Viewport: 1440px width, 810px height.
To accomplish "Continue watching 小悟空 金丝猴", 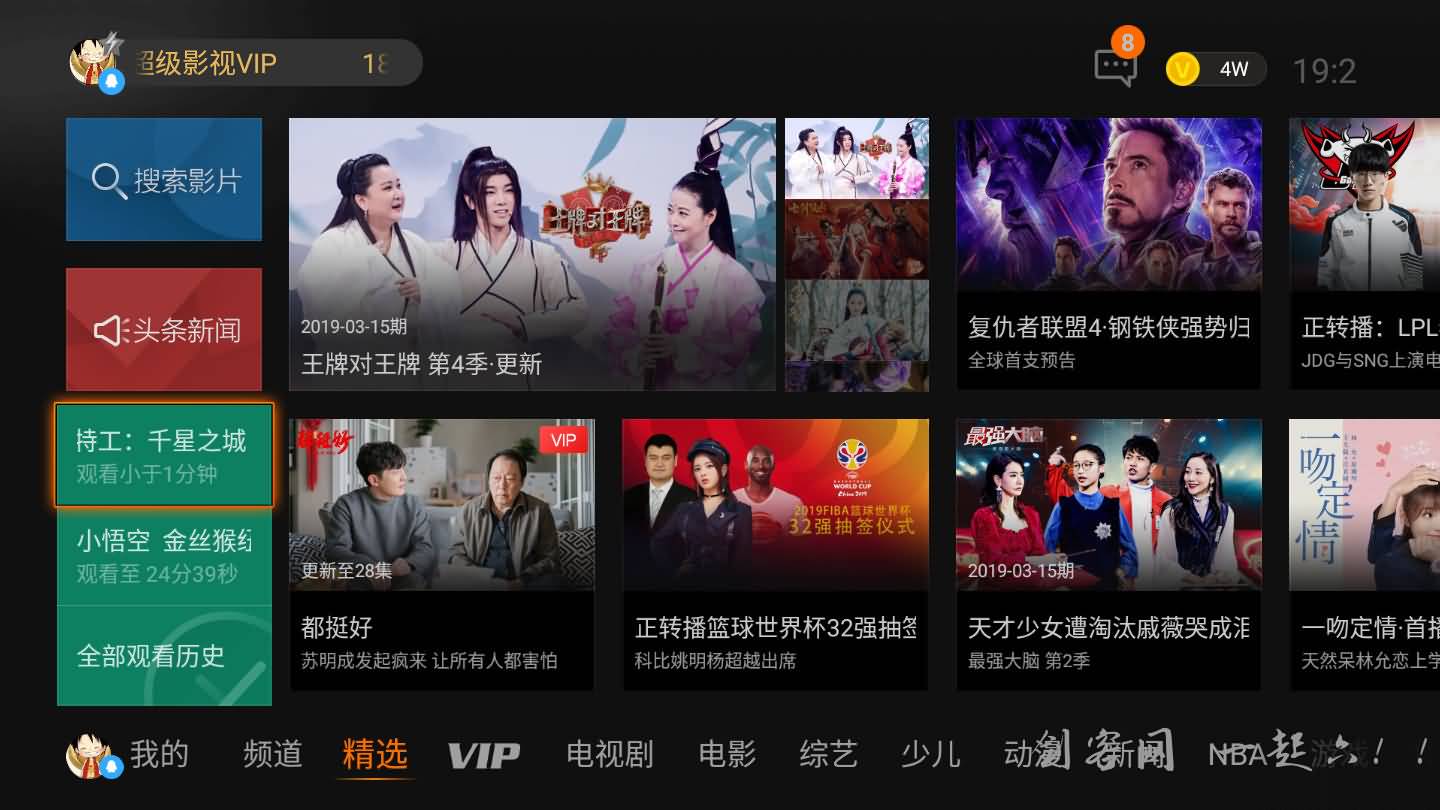I will [164, 556].
